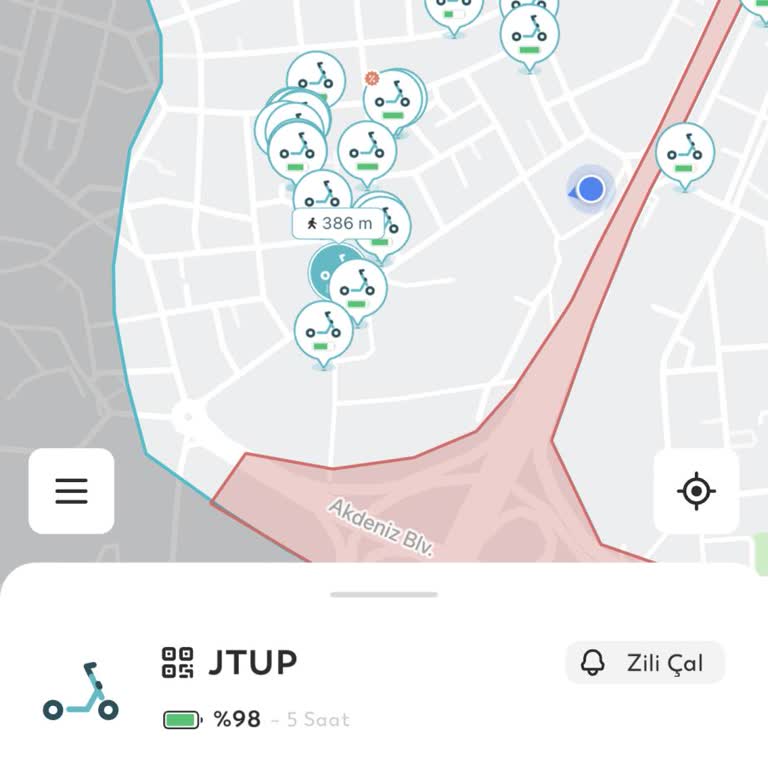Expand the JTUP scooter details sheet

point(384,595)
